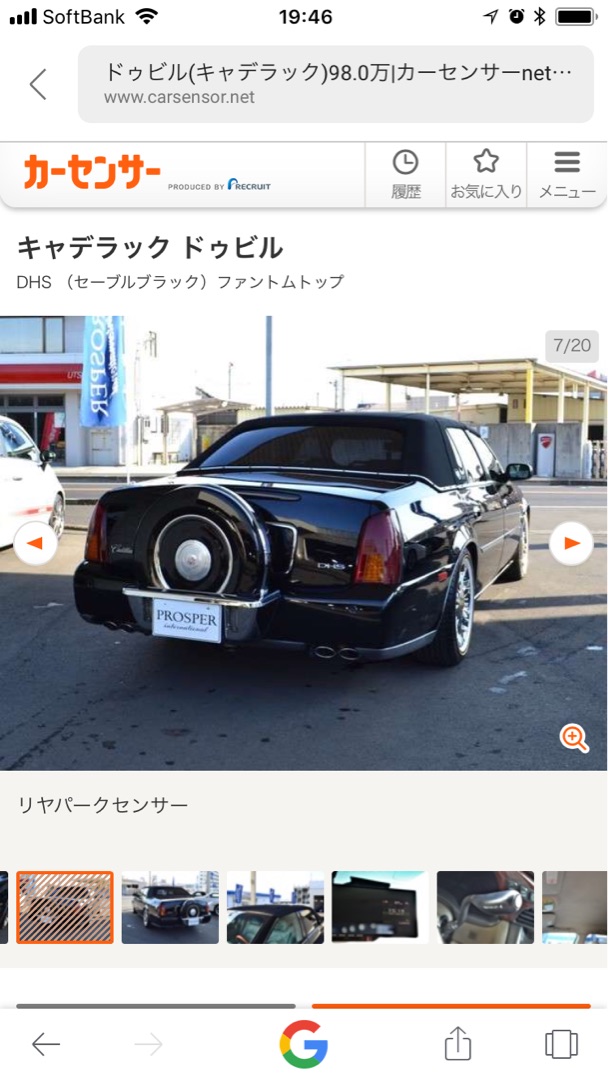Open the browser tabs overview
This screenshot has height=1080, width=608.
[561, 1044]
